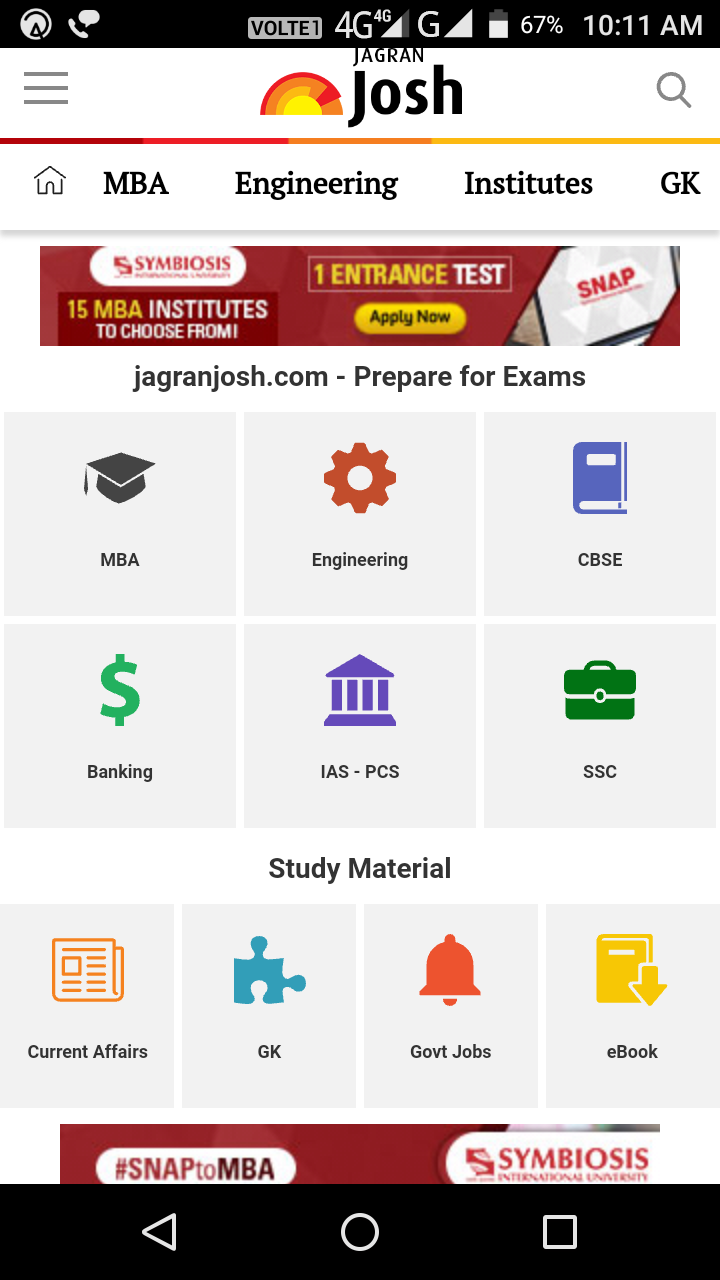Tap Apply Now on Symbiosis banner

[410, 317]
